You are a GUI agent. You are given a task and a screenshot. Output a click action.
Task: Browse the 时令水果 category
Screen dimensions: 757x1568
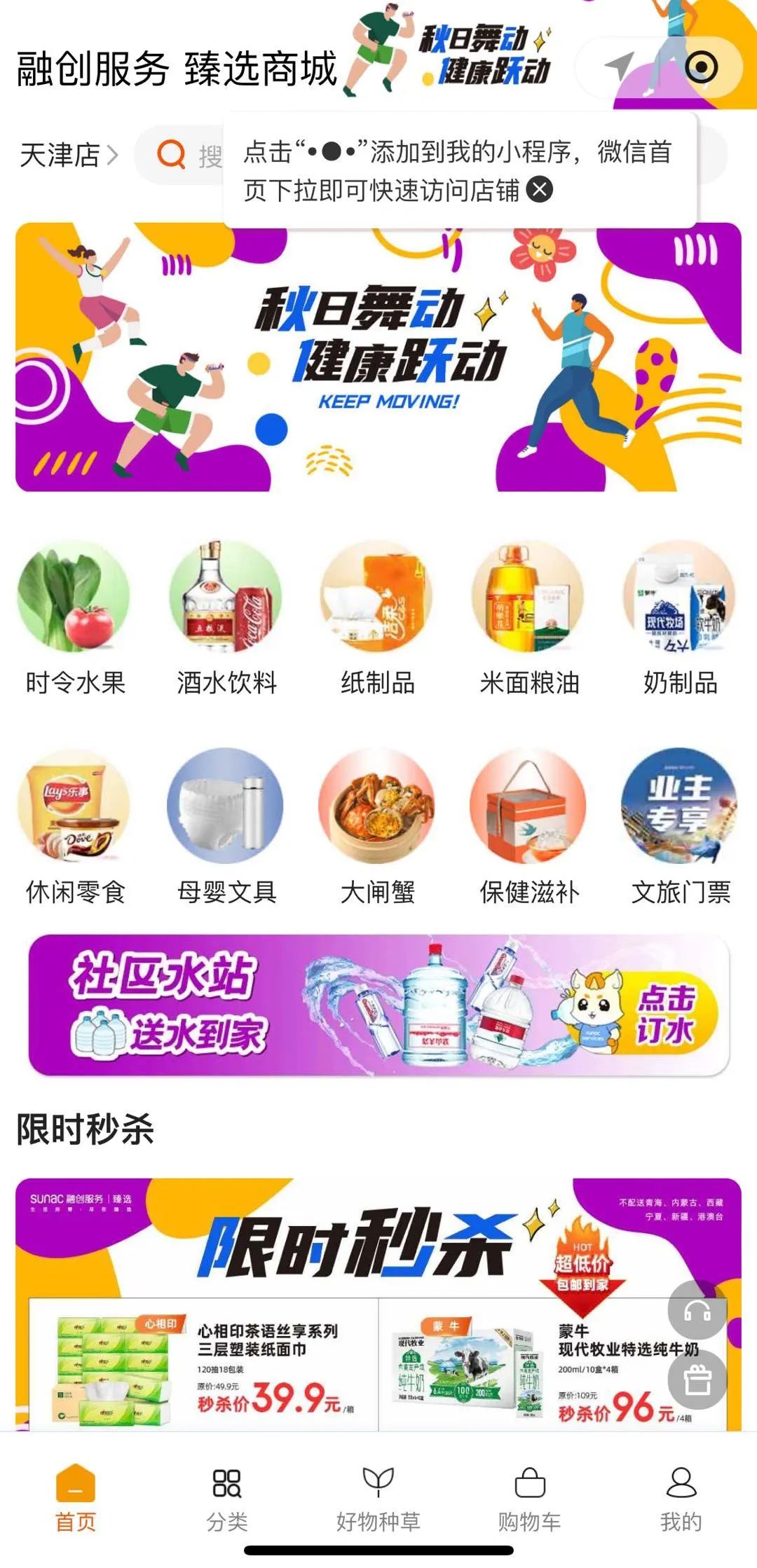pyautogui.click(x=75, y=618)
